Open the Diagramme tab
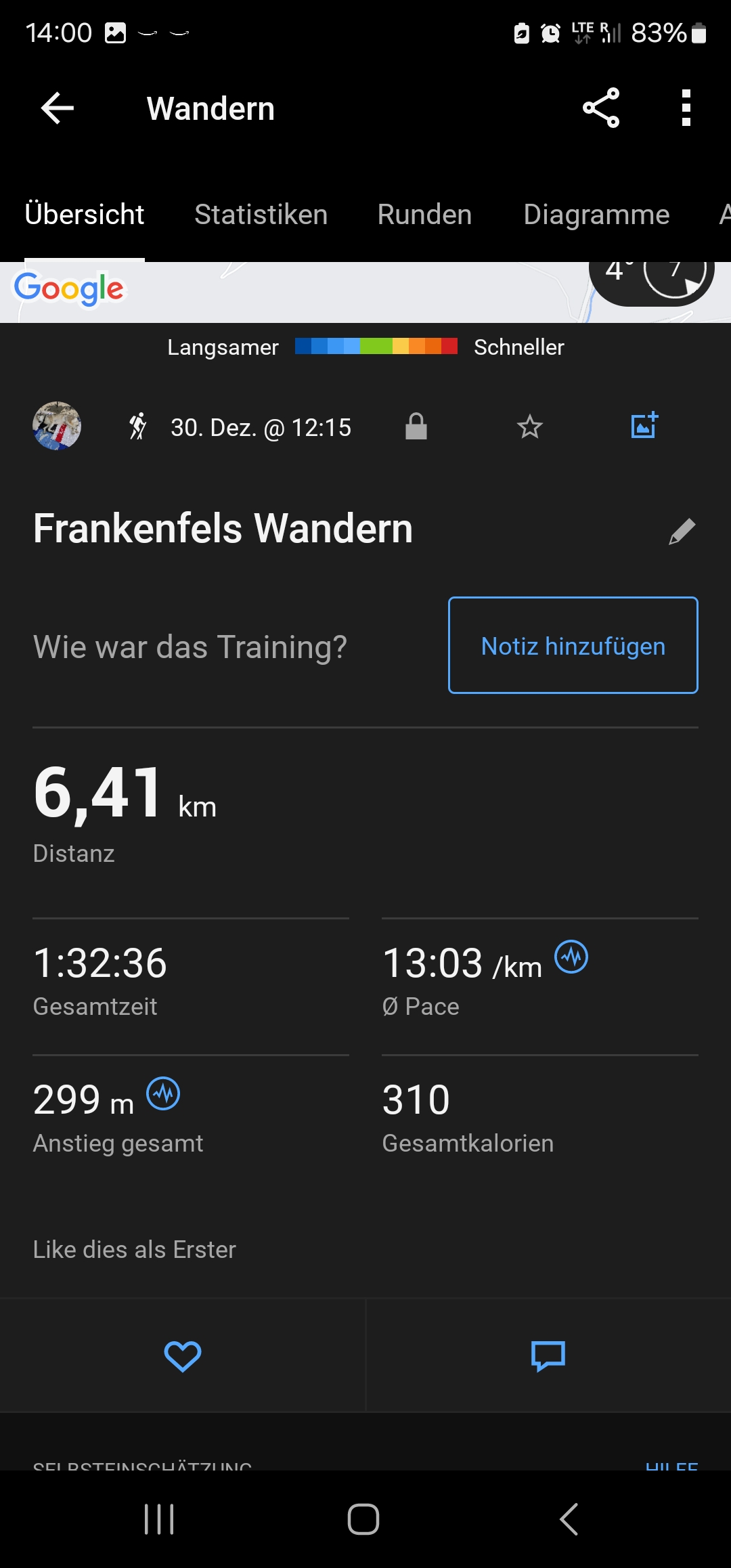This screenshot has height=1568, width=731. pyautogui.click(x=596, y=215)
